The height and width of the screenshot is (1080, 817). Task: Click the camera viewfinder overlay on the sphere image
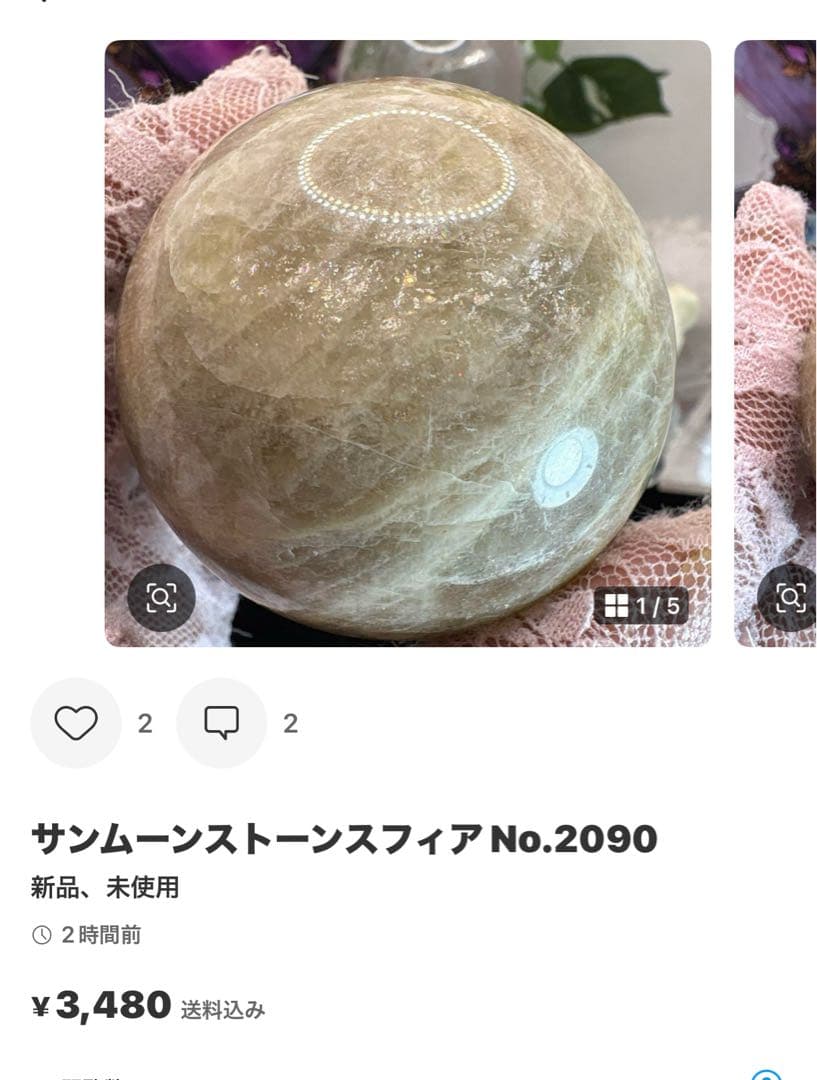pos(160,599)
